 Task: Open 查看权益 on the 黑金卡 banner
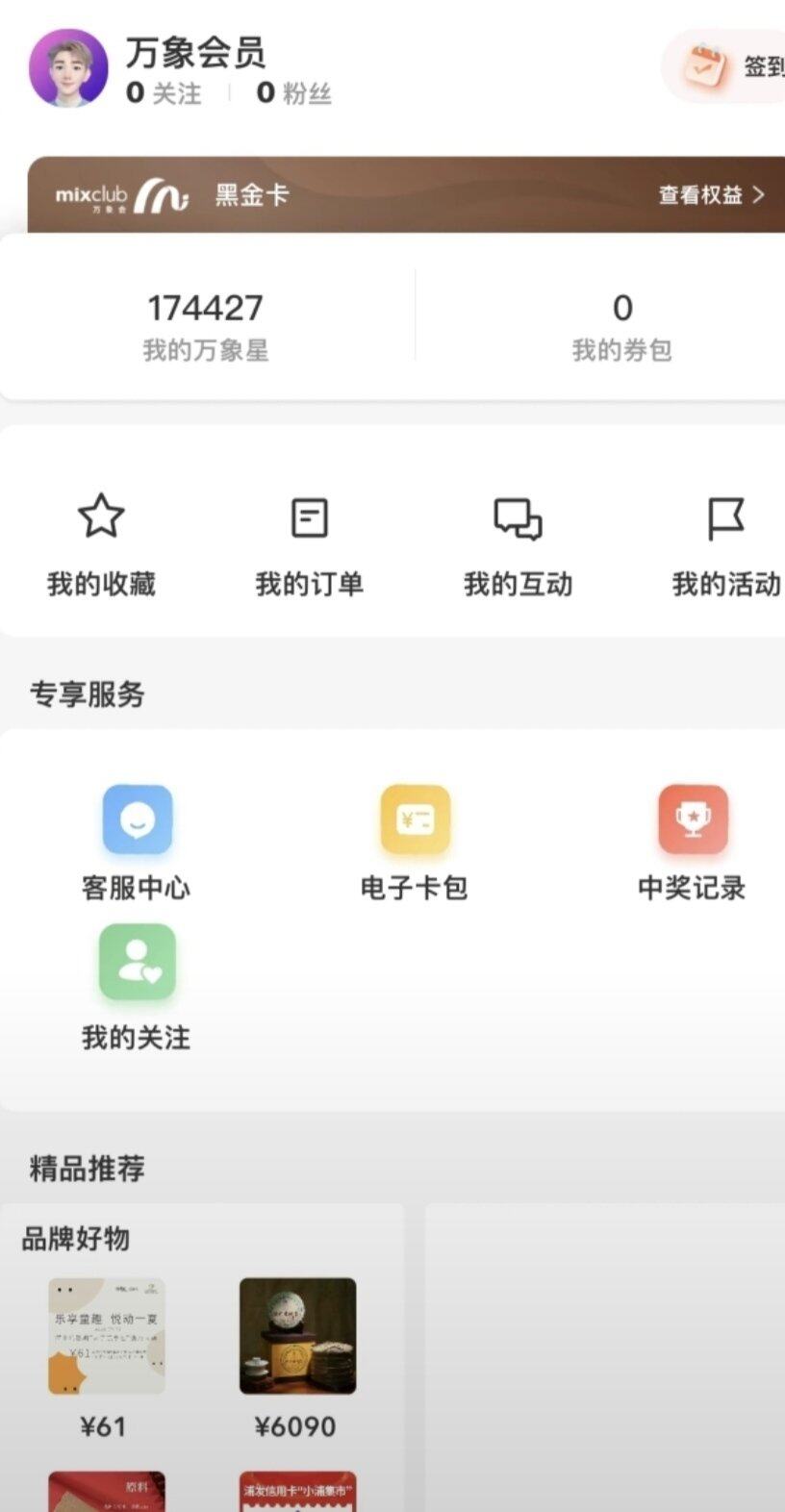coord(710,195)
